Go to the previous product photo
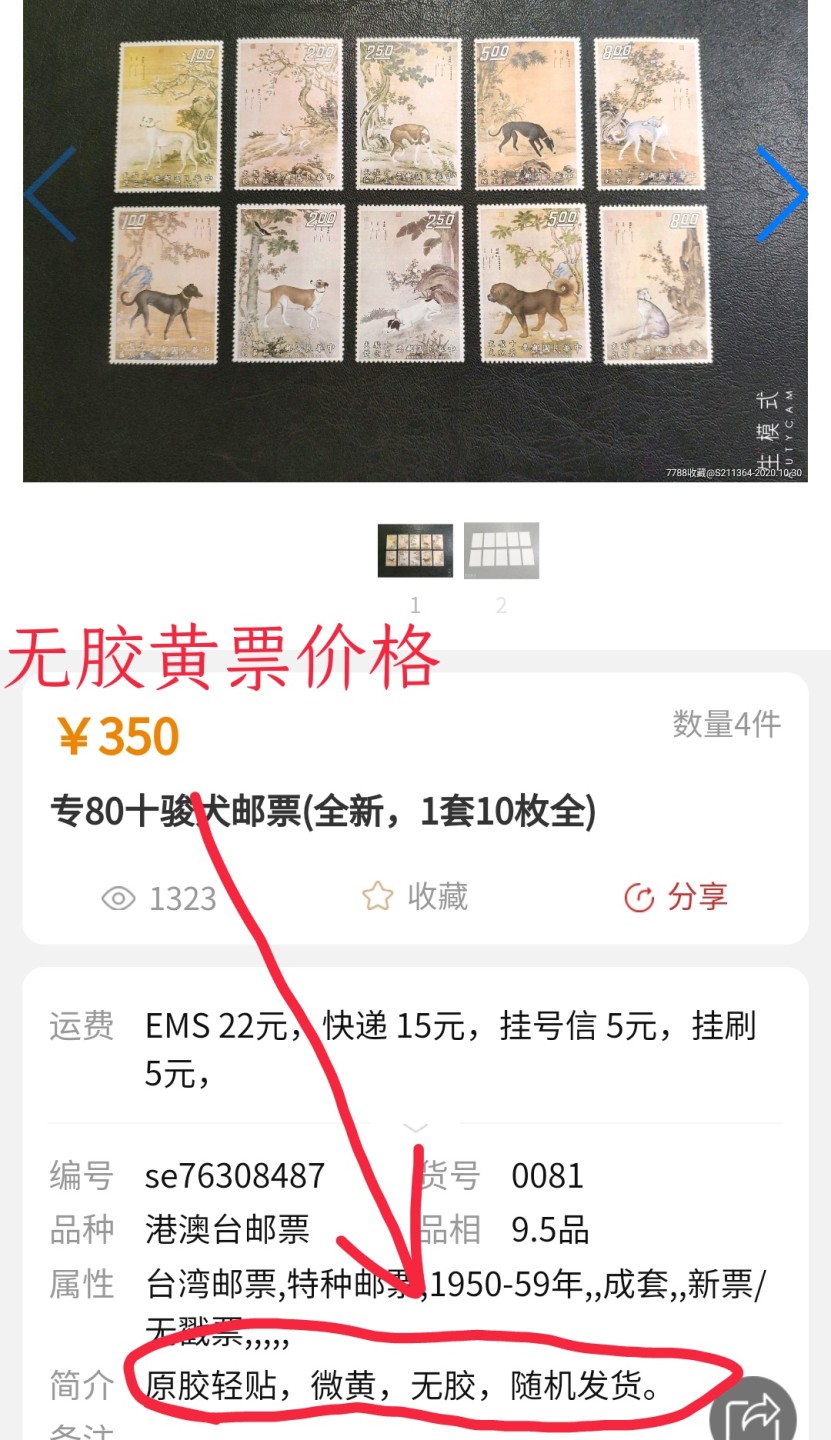This screenshot has height=1440, width=831. point(50,194)
